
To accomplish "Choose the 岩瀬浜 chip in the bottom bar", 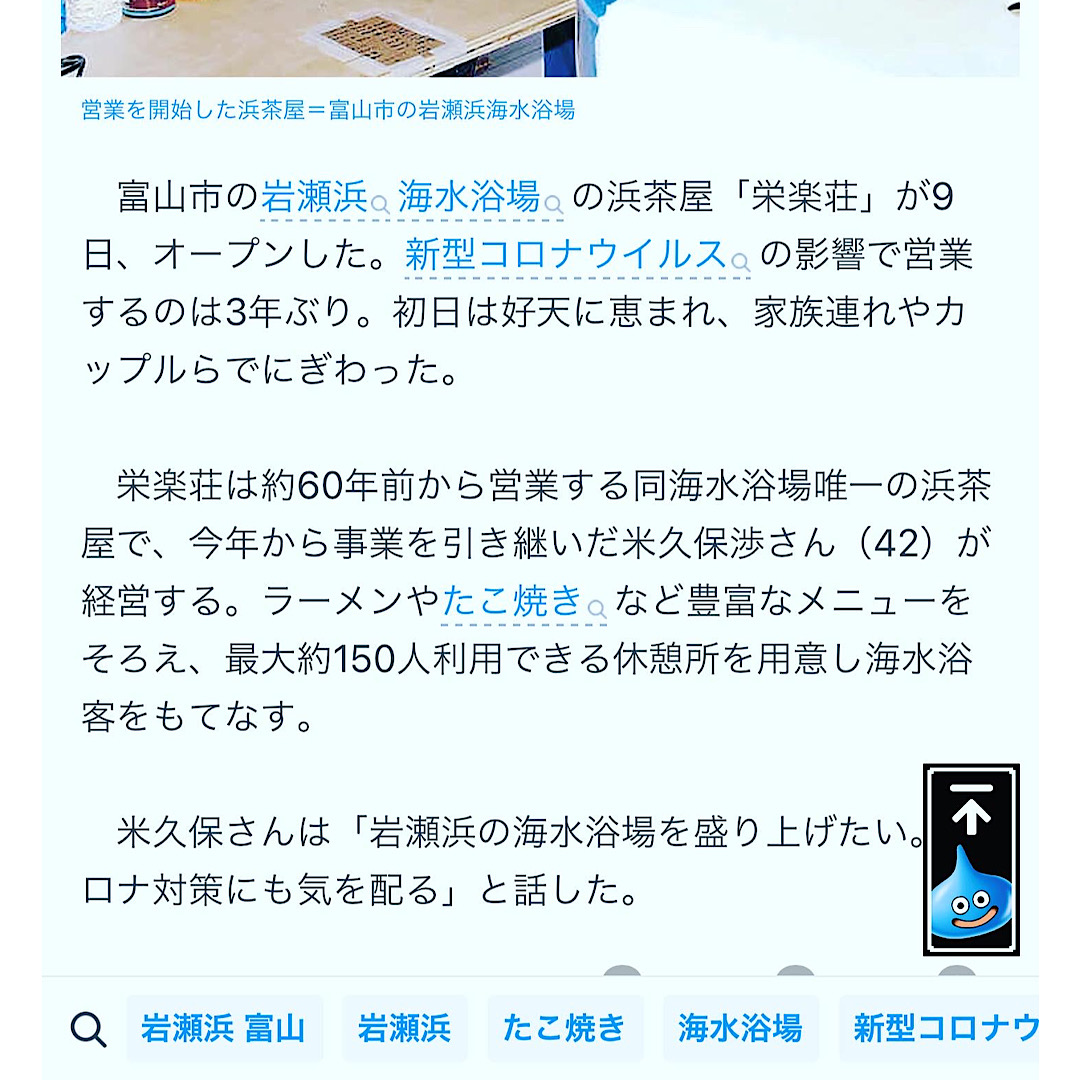I will pos(404,1028).
